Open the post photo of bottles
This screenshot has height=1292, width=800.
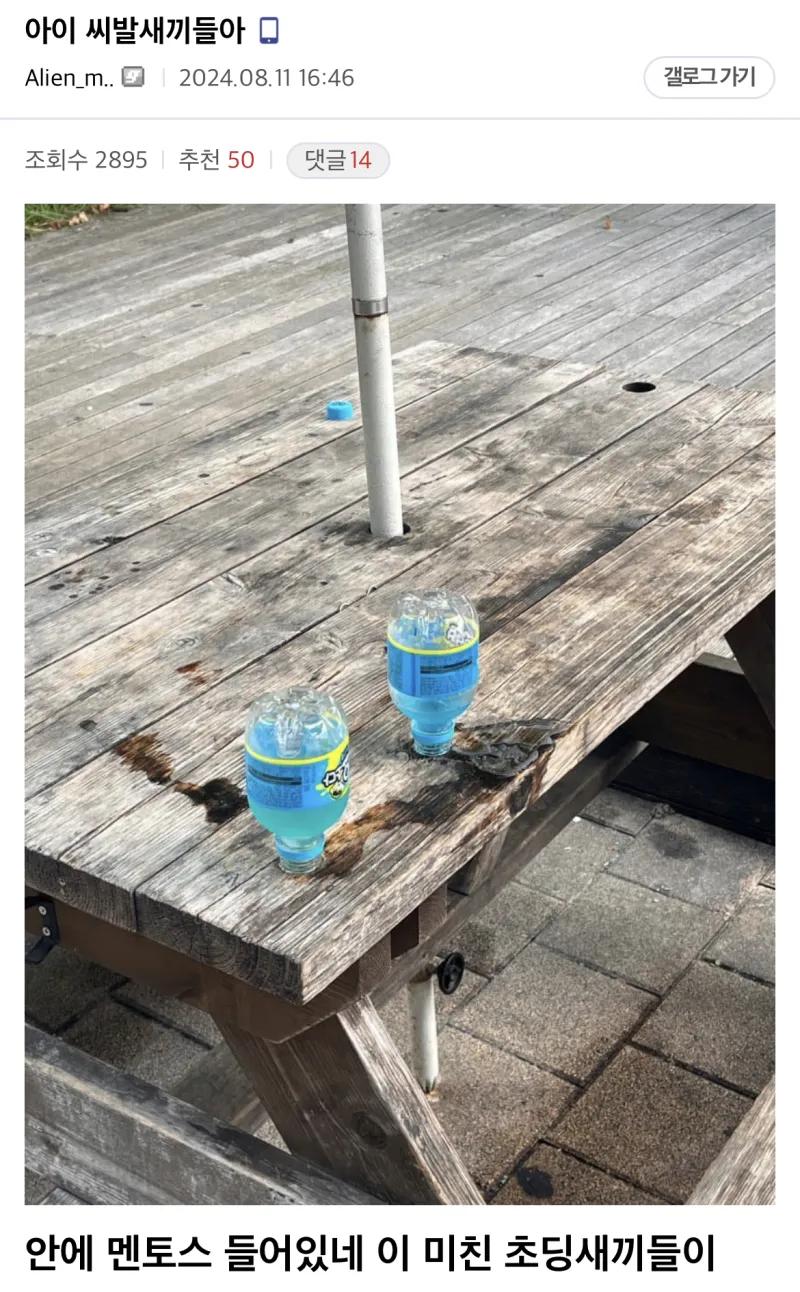(400, 704)
